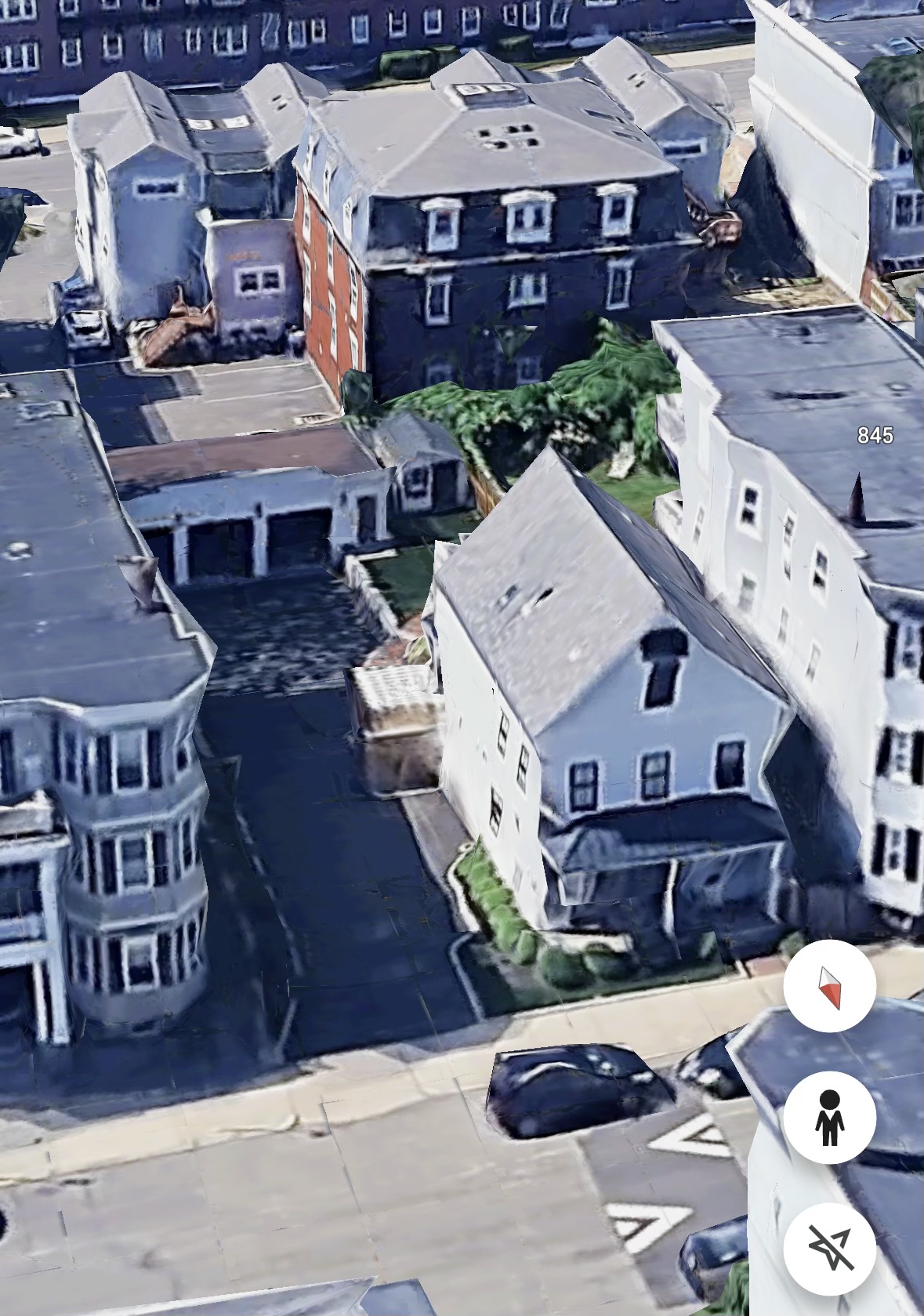This screenshot has height=1316, width=924.
Task: Open Street View with the pegman button
Action: click(829, 1117)
